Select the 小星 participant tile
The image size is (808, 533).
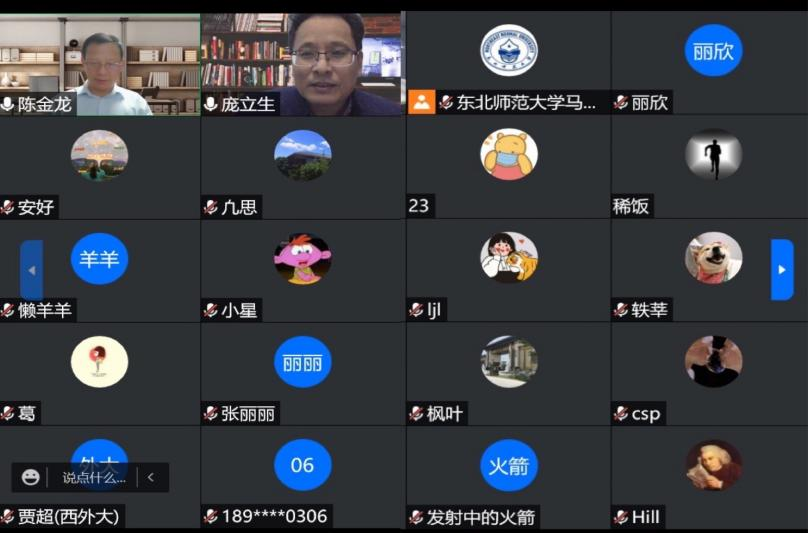pyautogui.click(x=302, y=268)
